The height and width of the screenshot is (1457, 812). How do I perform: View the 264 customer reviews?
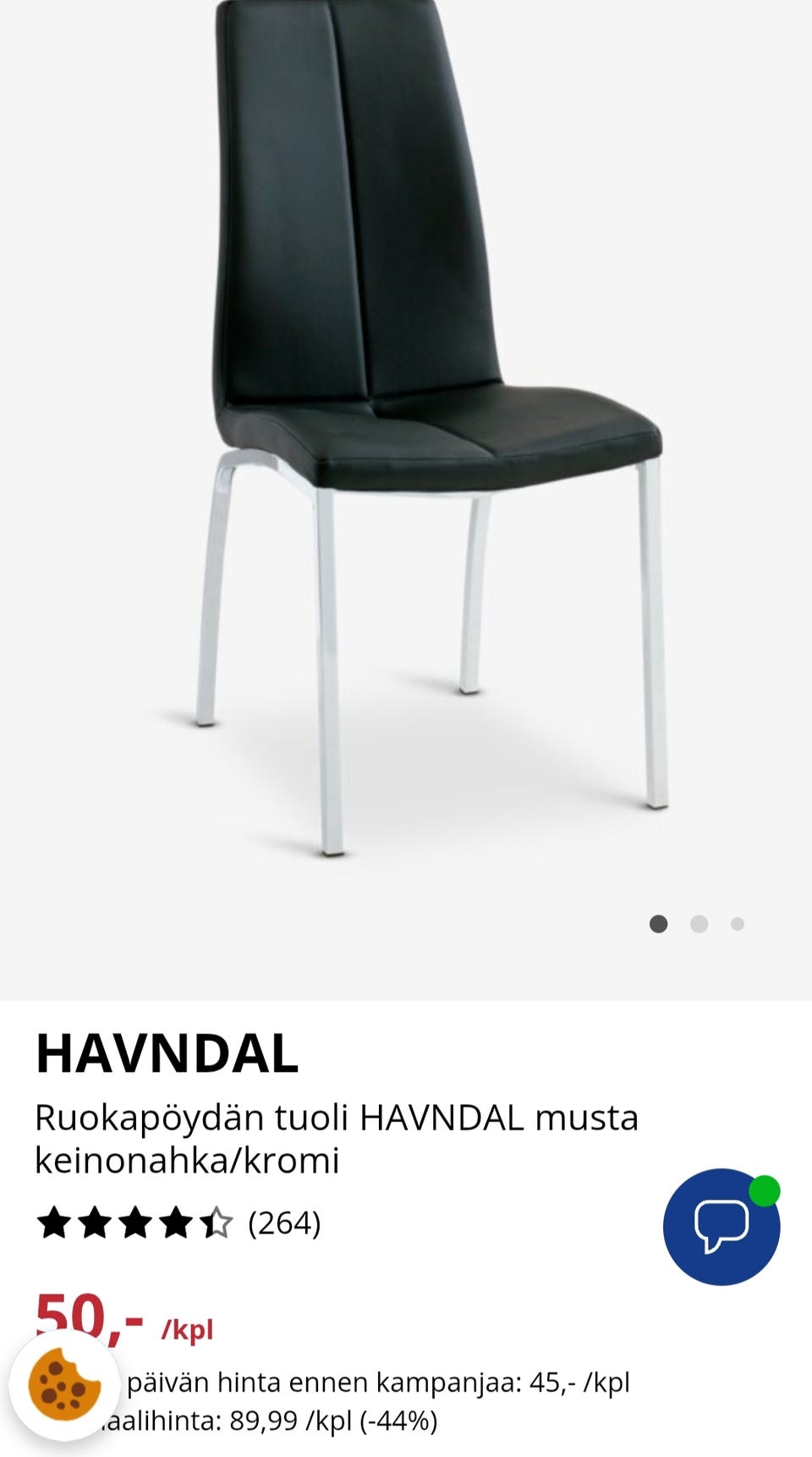[x=283, y=1223]
